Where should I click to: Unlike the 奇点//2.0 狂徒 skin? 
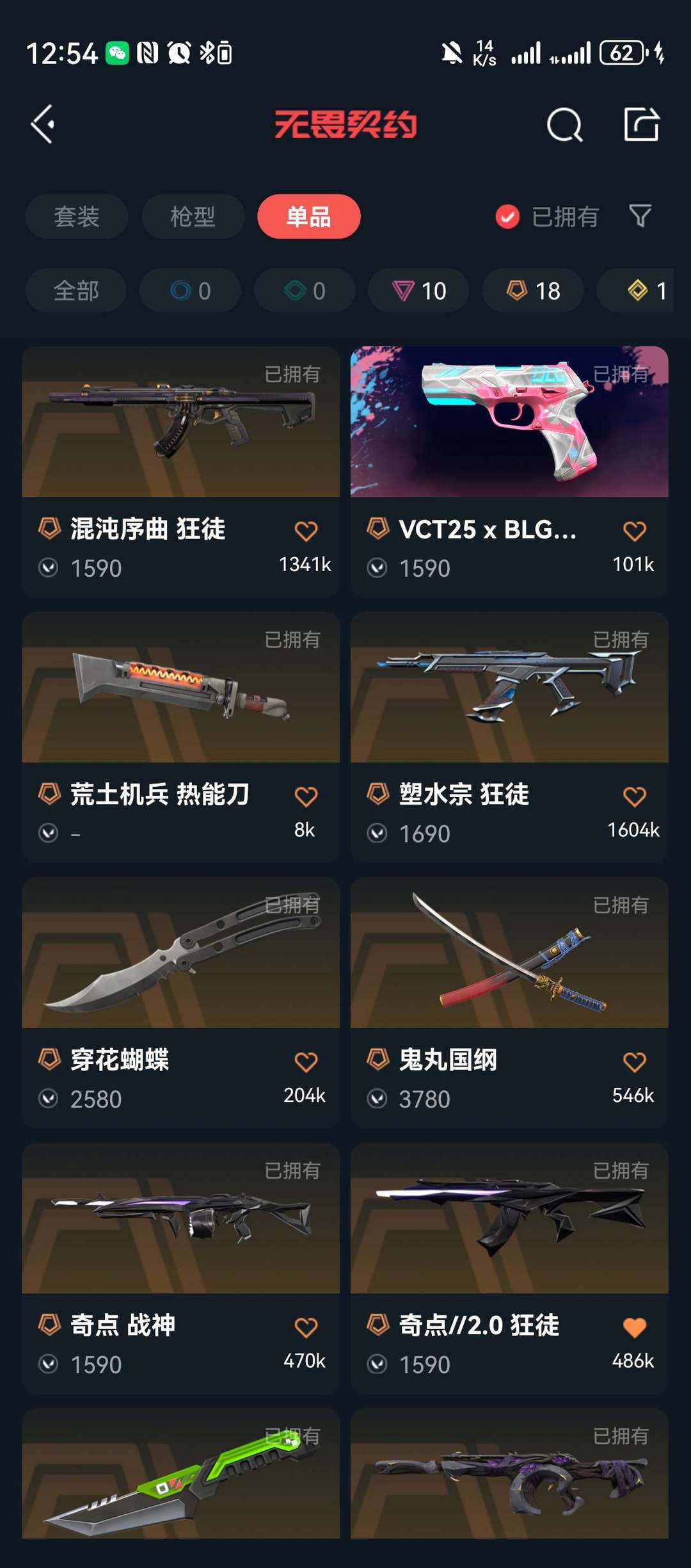click(635, 1327)
